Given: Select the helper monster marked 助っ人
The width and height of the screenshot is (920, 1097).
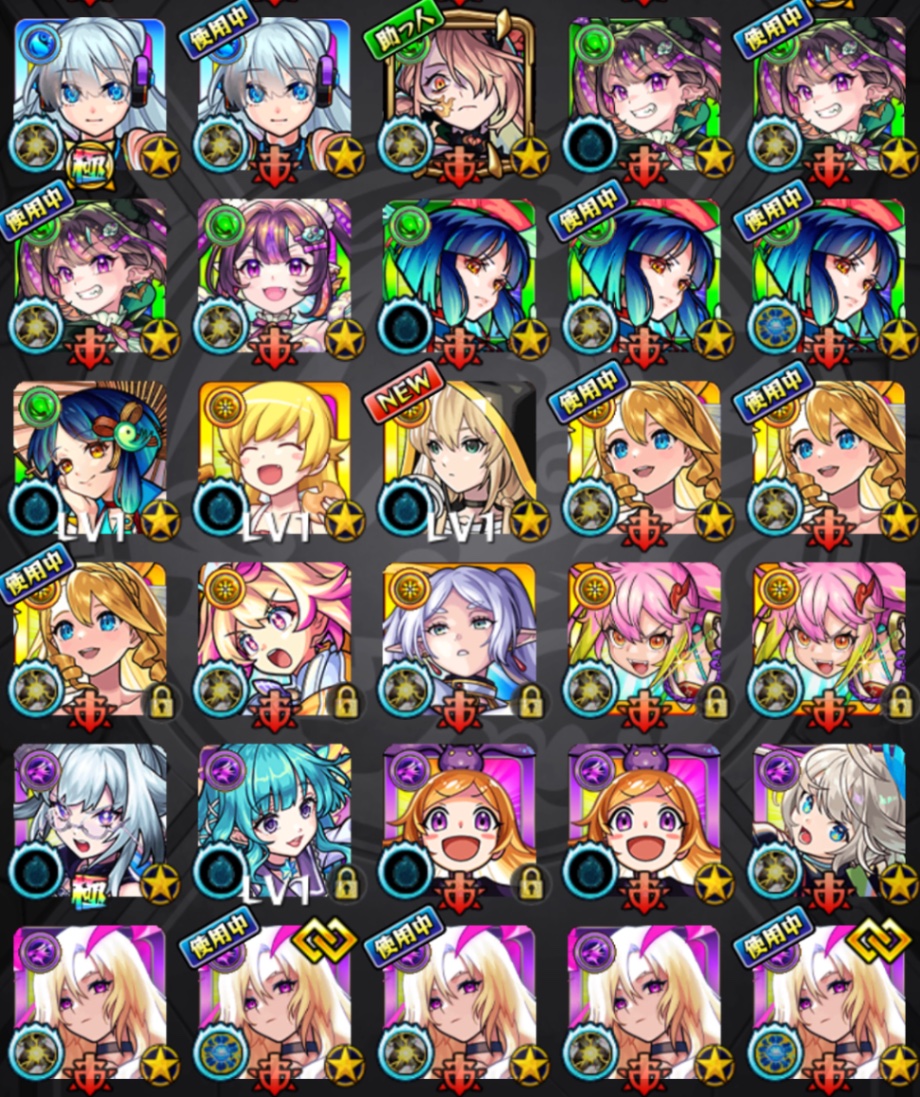Looking at the screenshot, I should 460,95.
